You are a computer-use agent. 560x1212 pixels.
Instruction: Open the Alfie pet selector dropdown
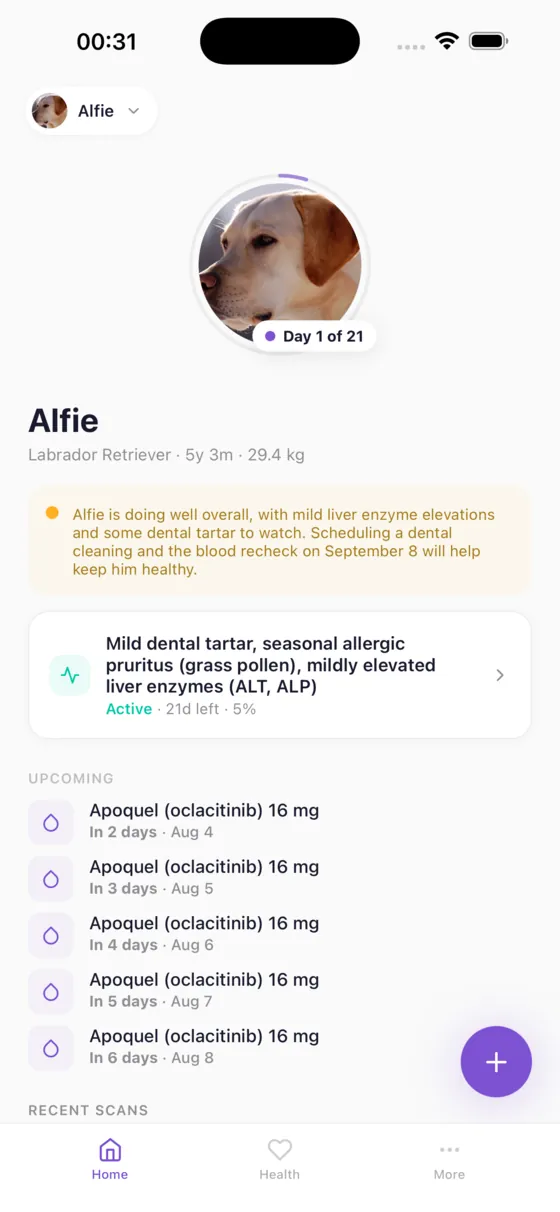click(91, 111)
